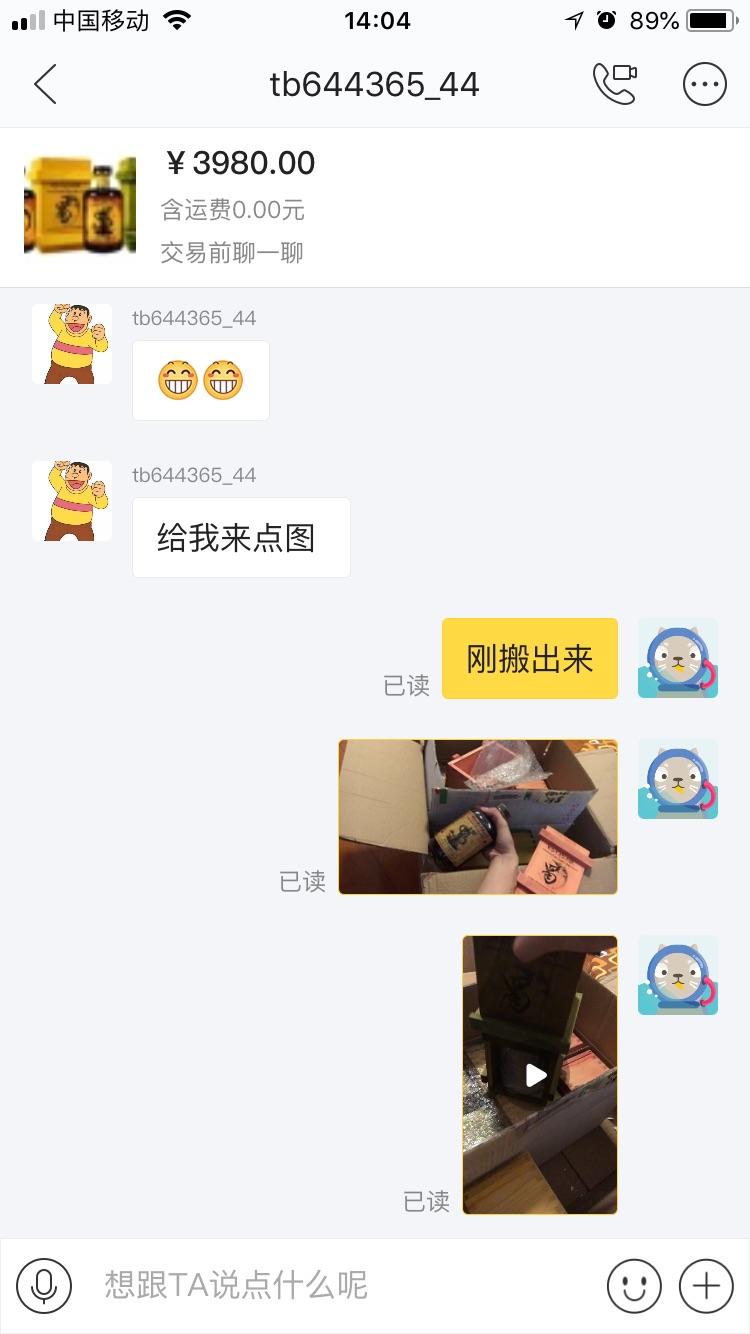This screenshot has width=750, height=1334.
Task: Switch to voice input with the microphone icon
Action: [44, 1287]
